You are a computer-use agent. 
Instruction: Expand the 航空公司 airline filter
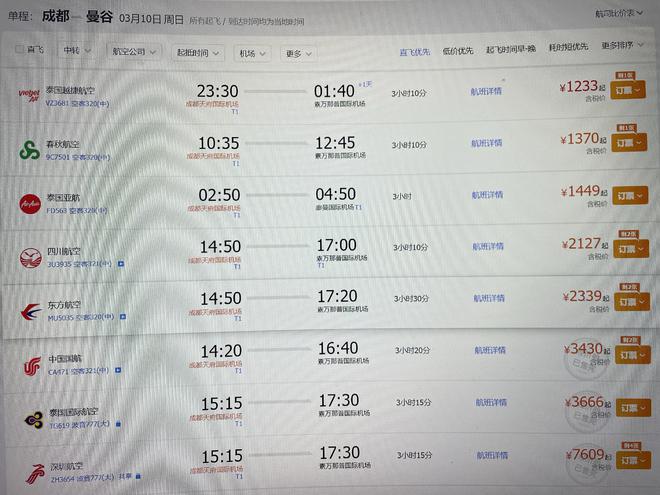(135, 52)
